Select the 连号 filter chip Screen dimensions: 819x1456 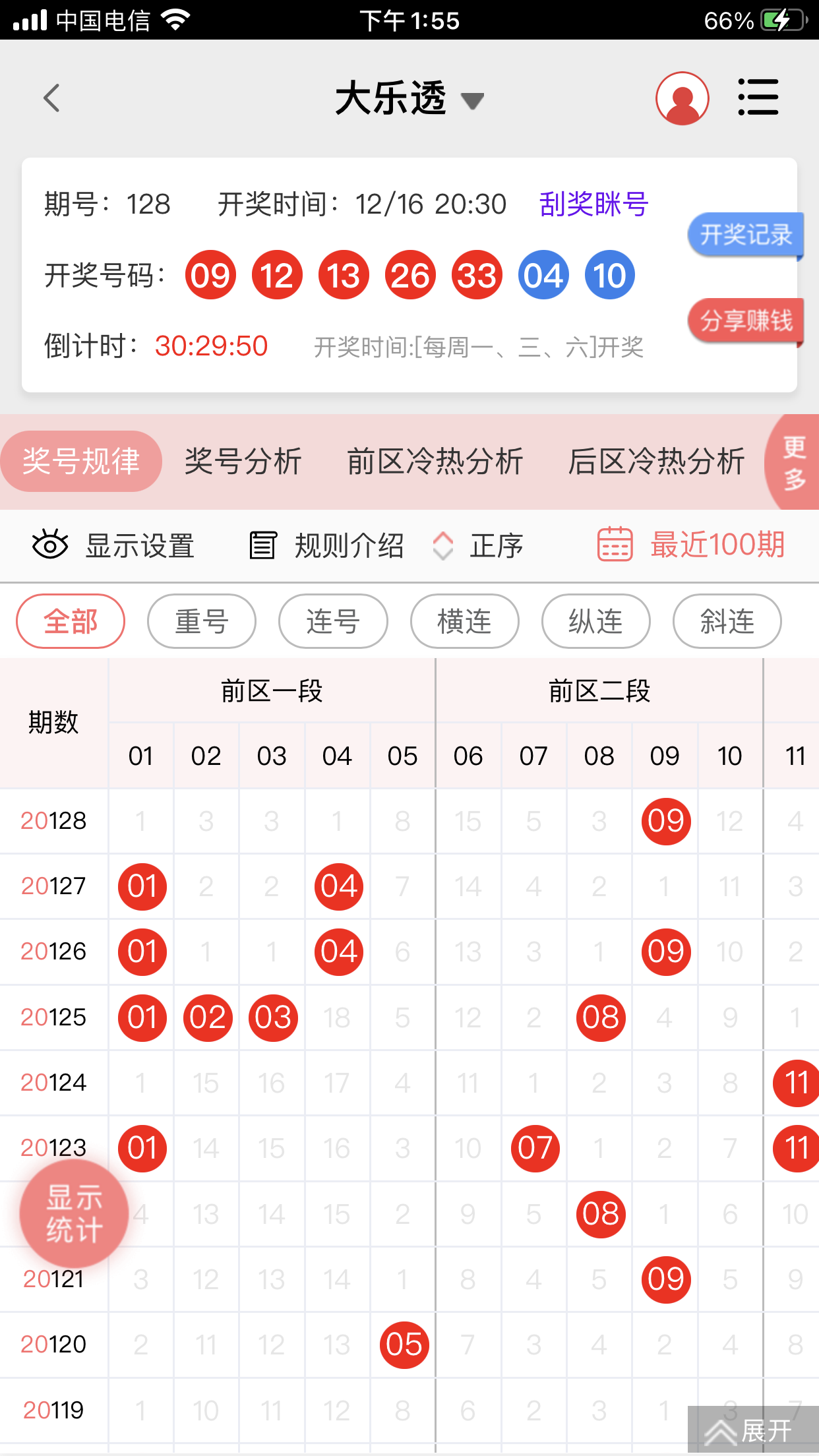[333, 621]
